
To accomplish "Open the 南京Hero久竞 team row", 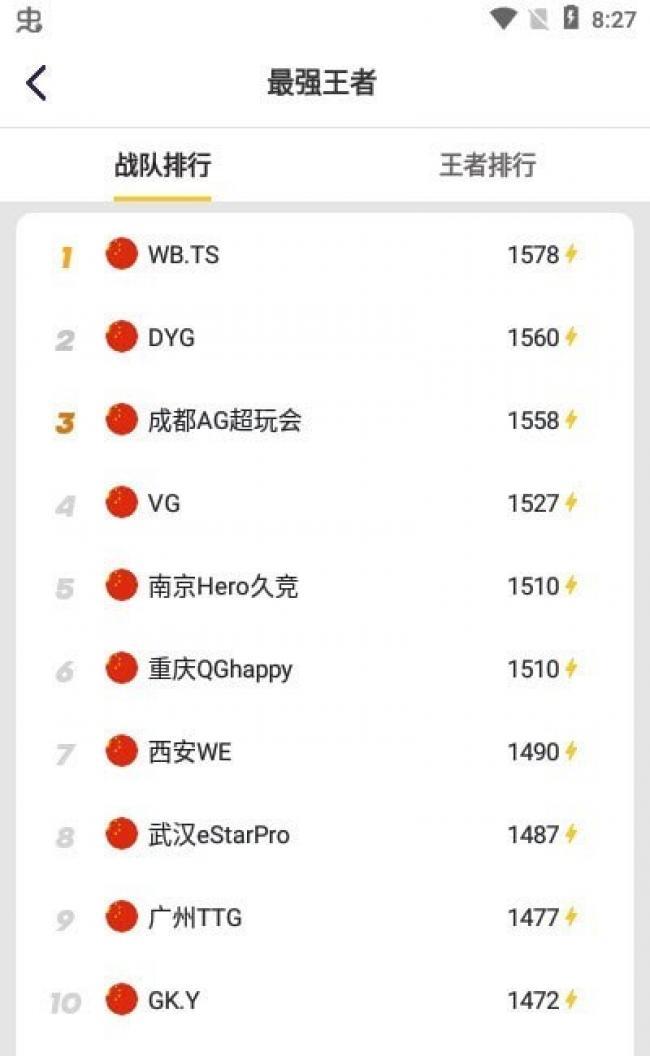I will click(324, 586).
